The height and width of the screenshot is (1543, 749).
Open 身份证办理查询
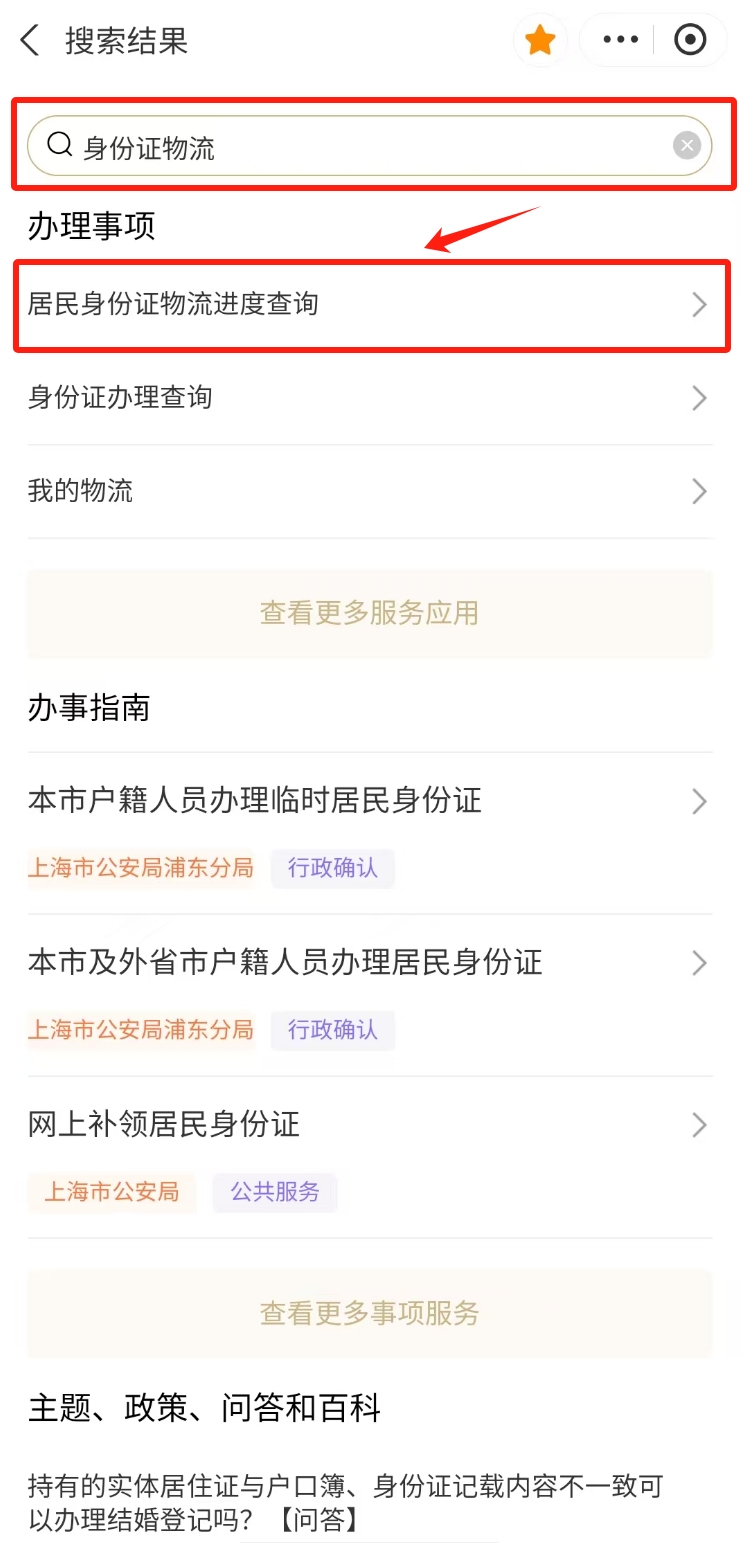coord(369,398)
